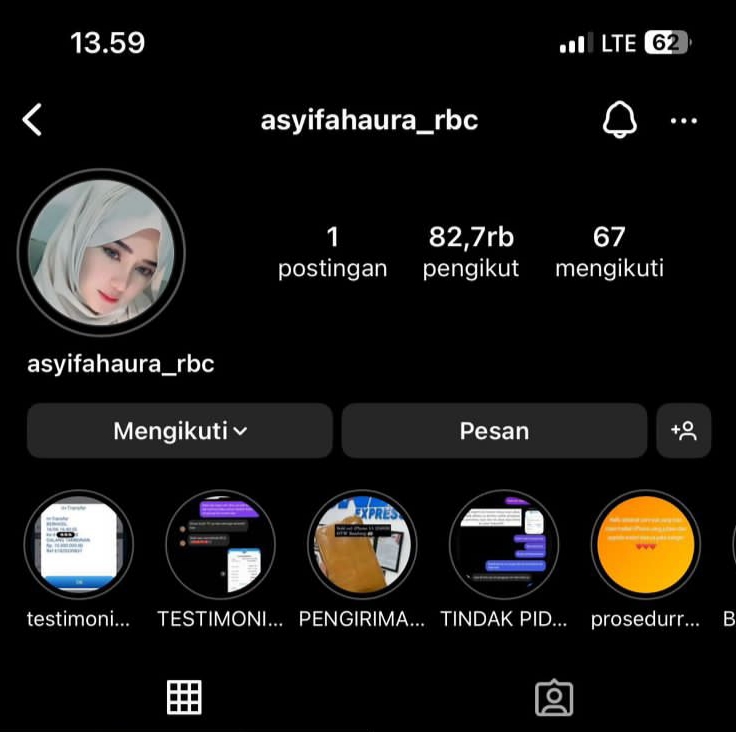Screen dimensions: 736x732
Task: Open the 67 mengikuti list
Action: 609,251
